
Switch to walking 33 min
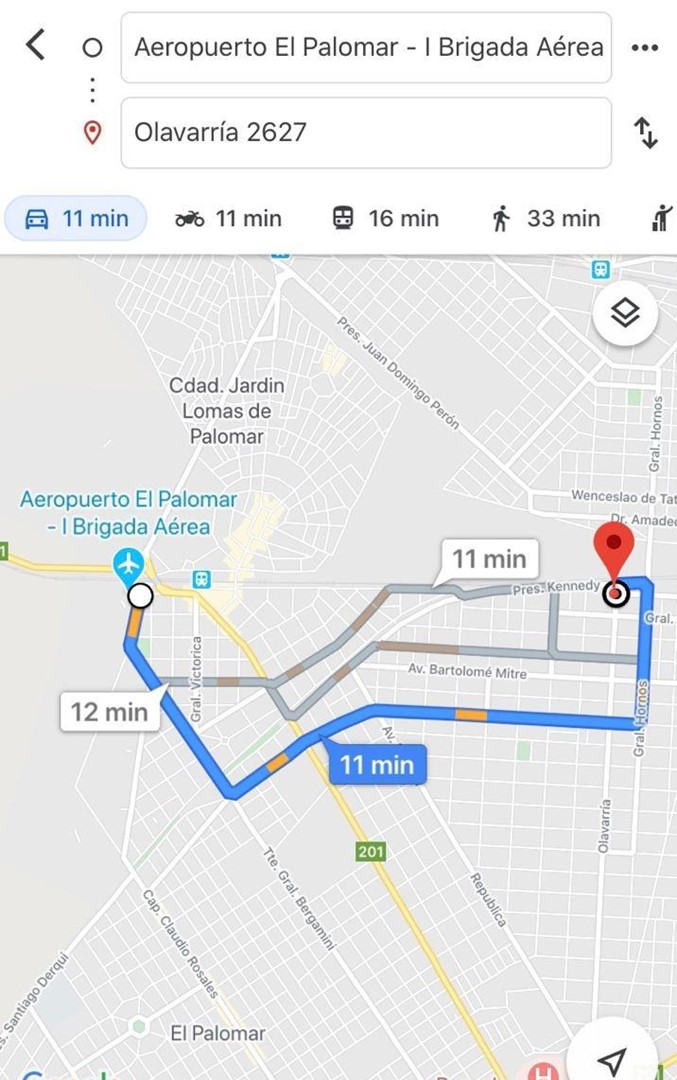click(x=545, y=218)
